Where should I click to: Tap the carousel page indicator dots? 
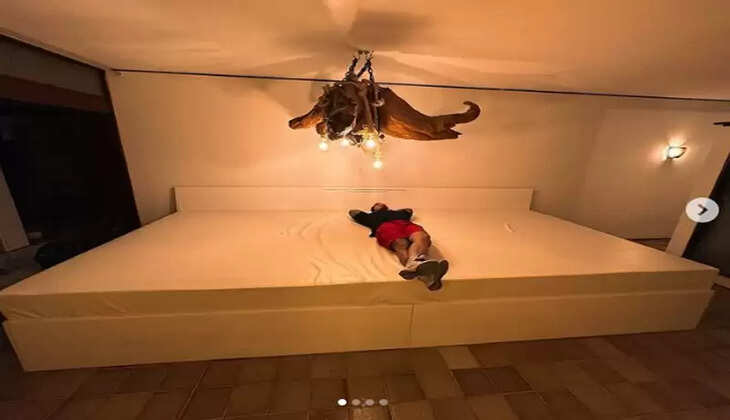pyautogui.click(x=362, y=402)
